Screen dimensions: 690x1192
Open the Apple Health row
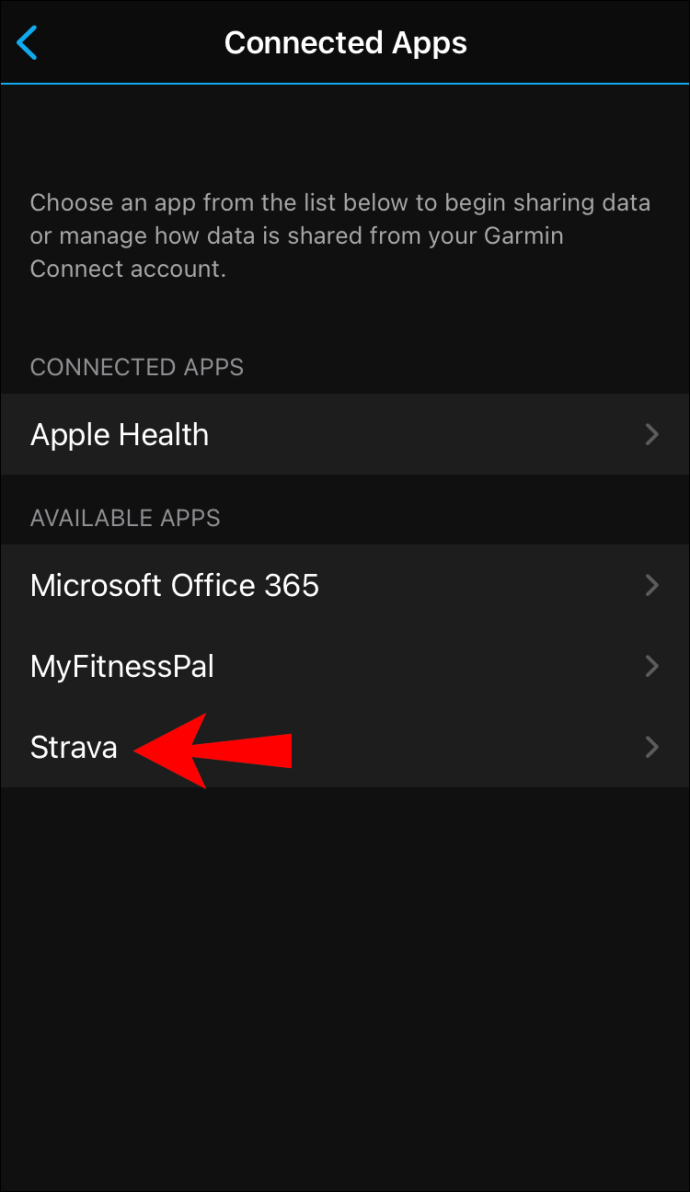pyautogui.click(x=345, y=434)
